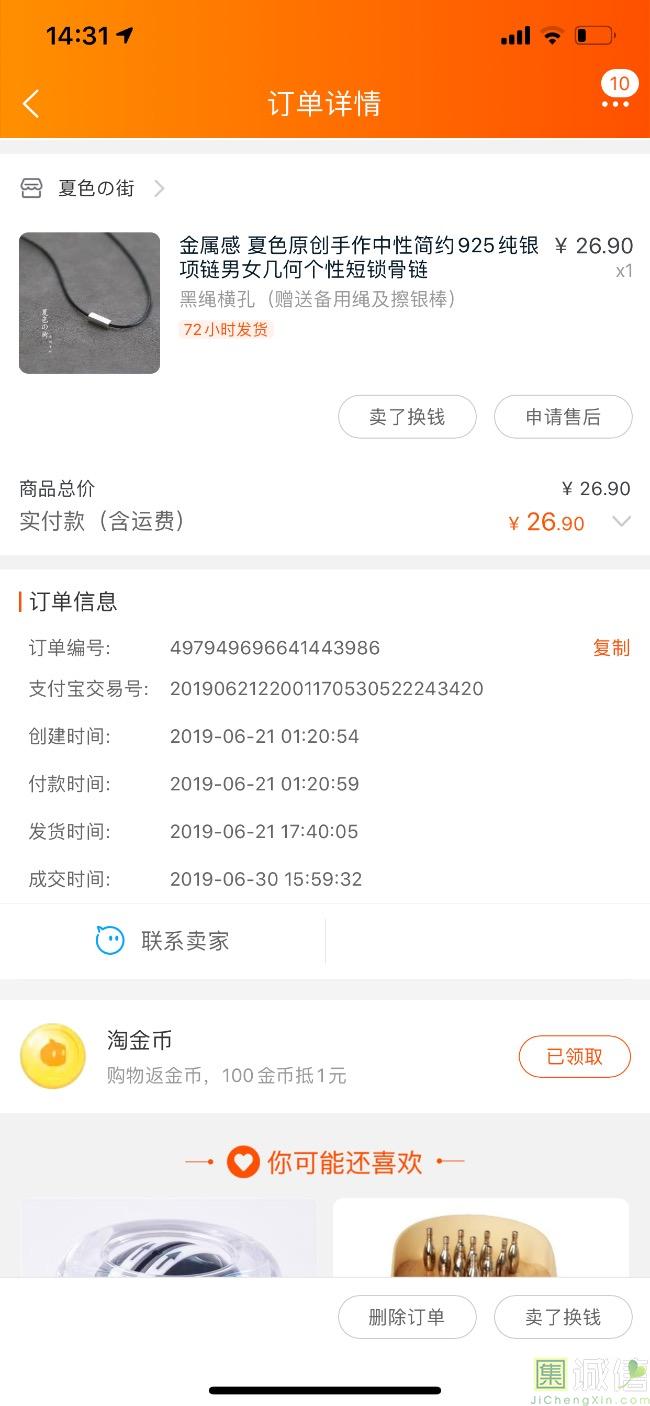Tap the 申请售后 button

coord(563,417)
